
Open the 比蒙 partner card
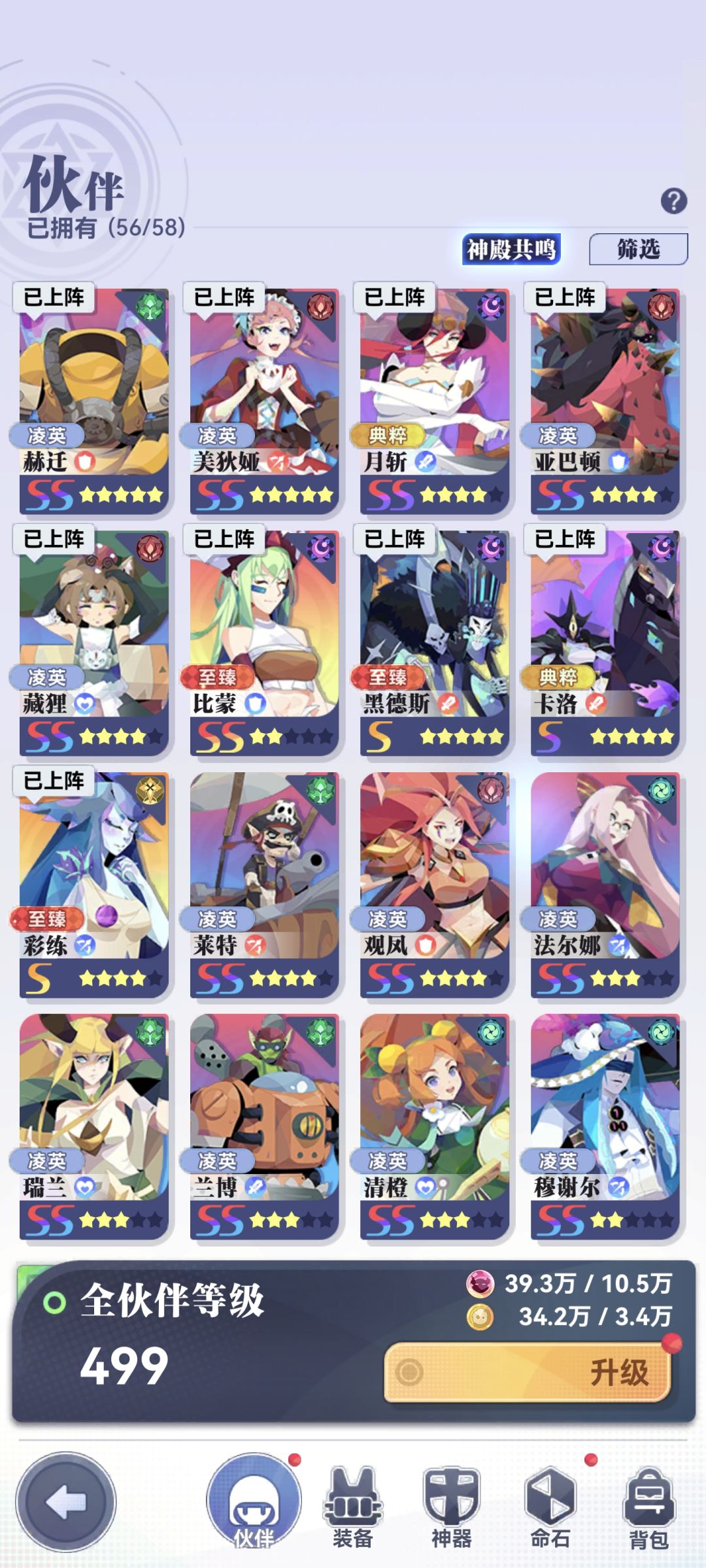tap(264, 642)
